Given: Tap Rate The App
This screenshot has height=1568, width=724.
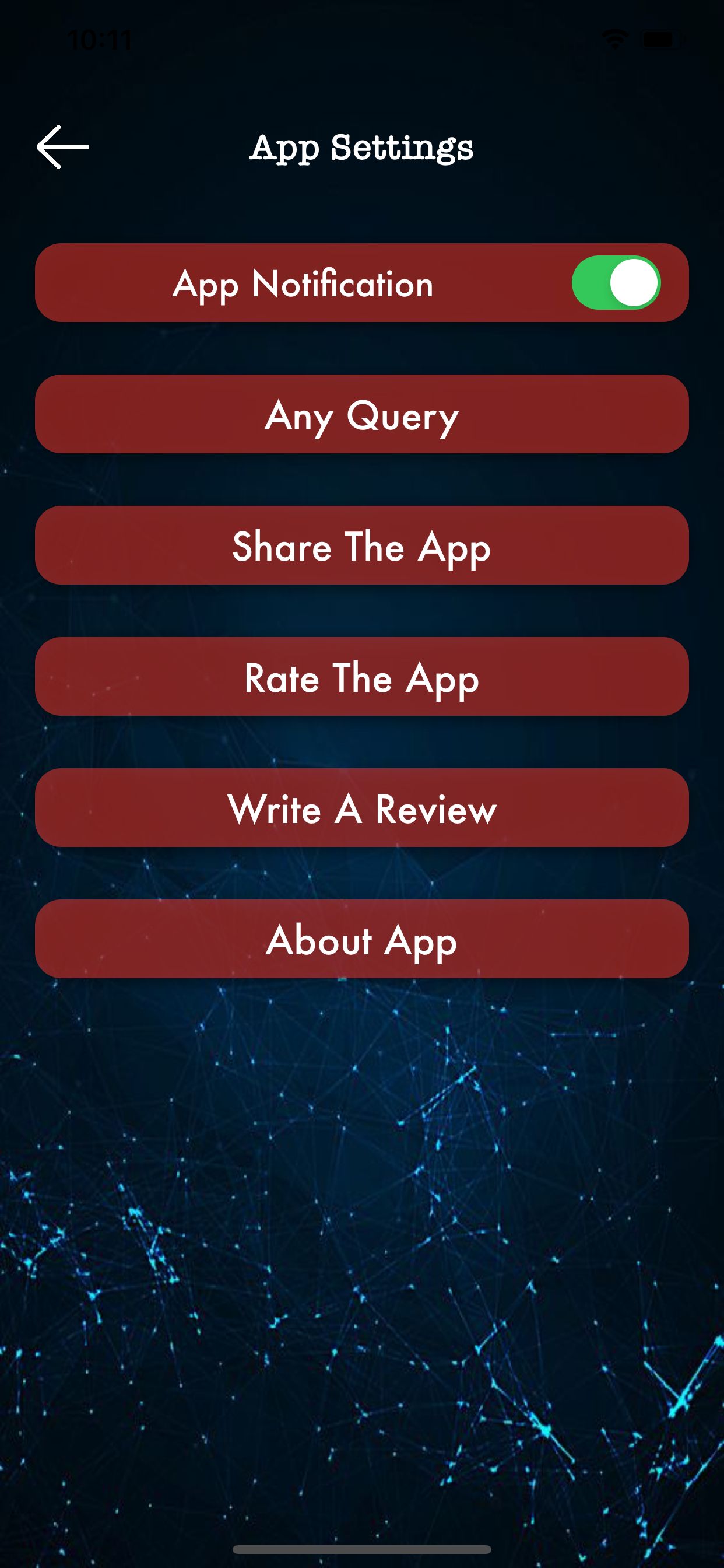Looking at the screenshot, I should click(x=361, y=677).
